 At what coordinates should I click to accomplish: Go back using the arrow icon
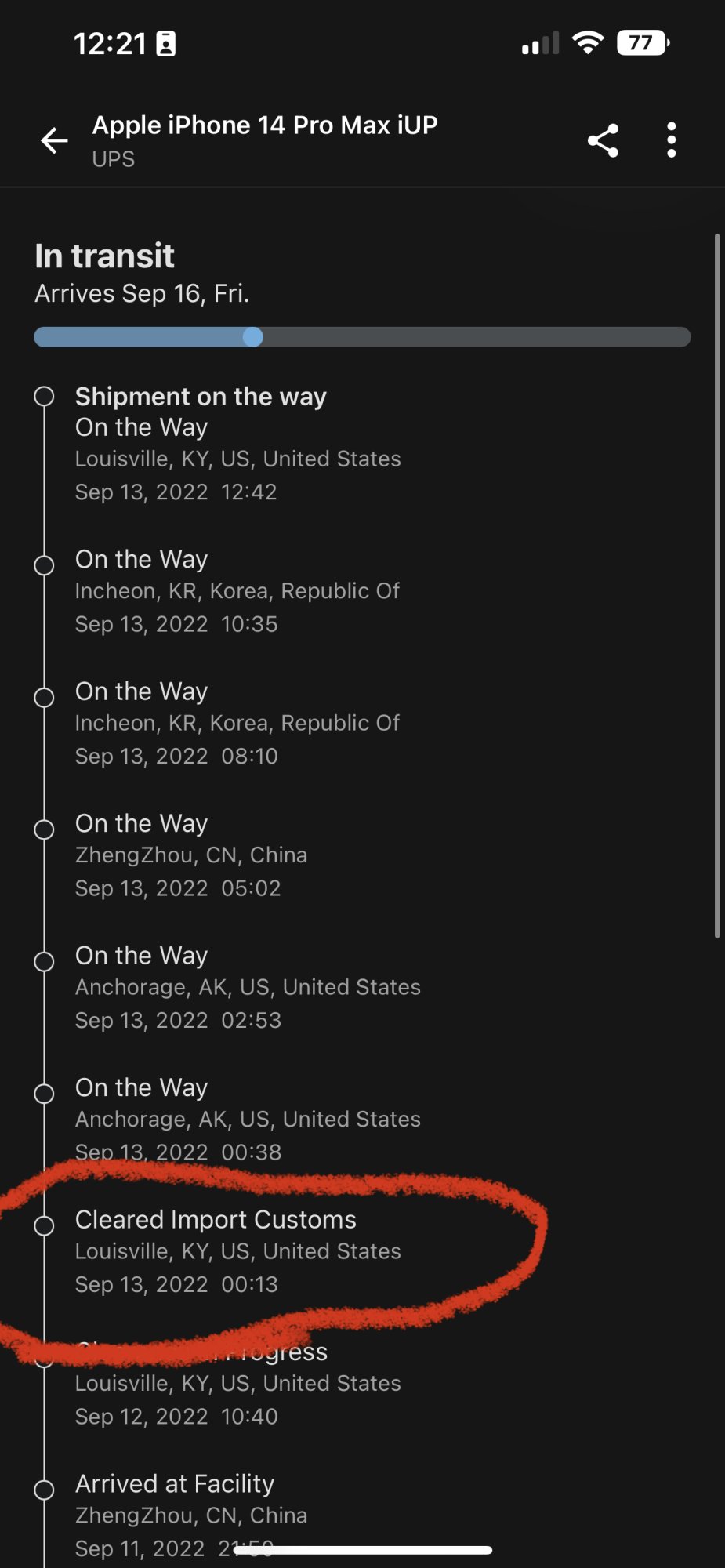tap(54, 141)
